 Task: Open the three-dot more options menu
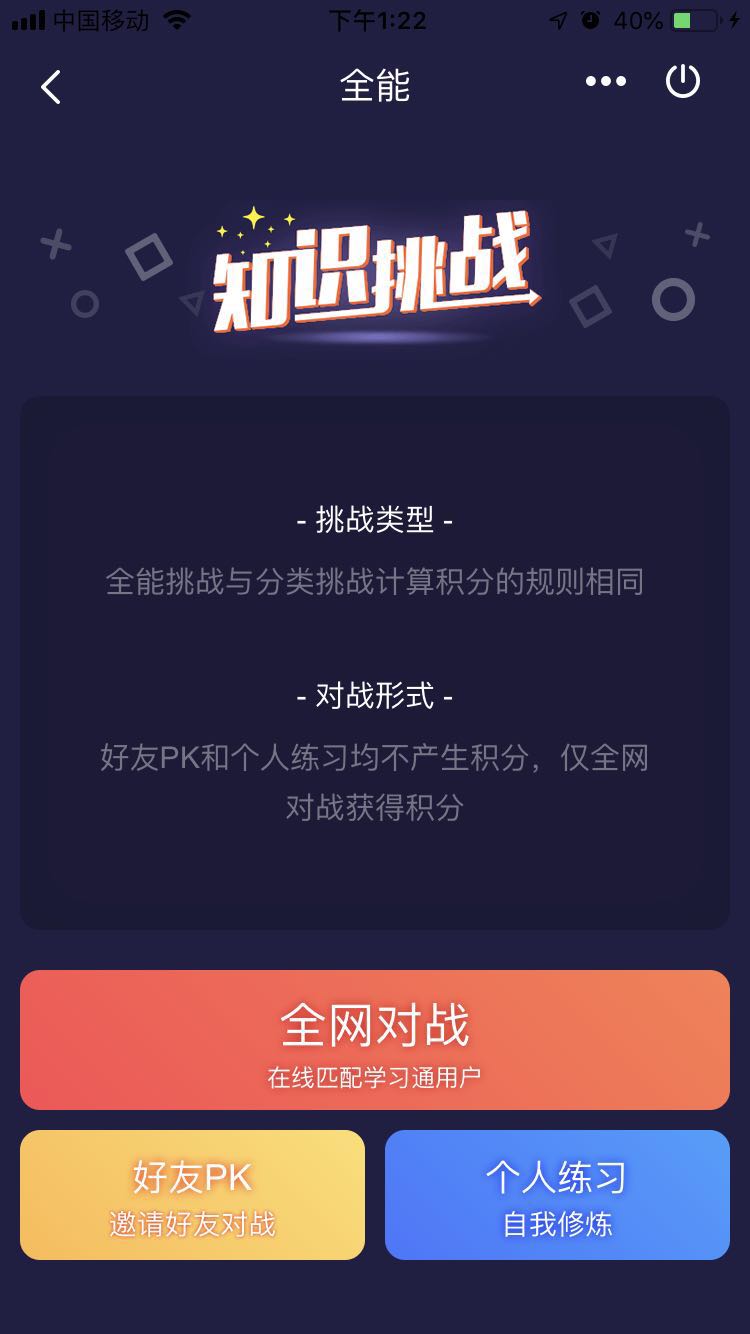tap(606, 82)
